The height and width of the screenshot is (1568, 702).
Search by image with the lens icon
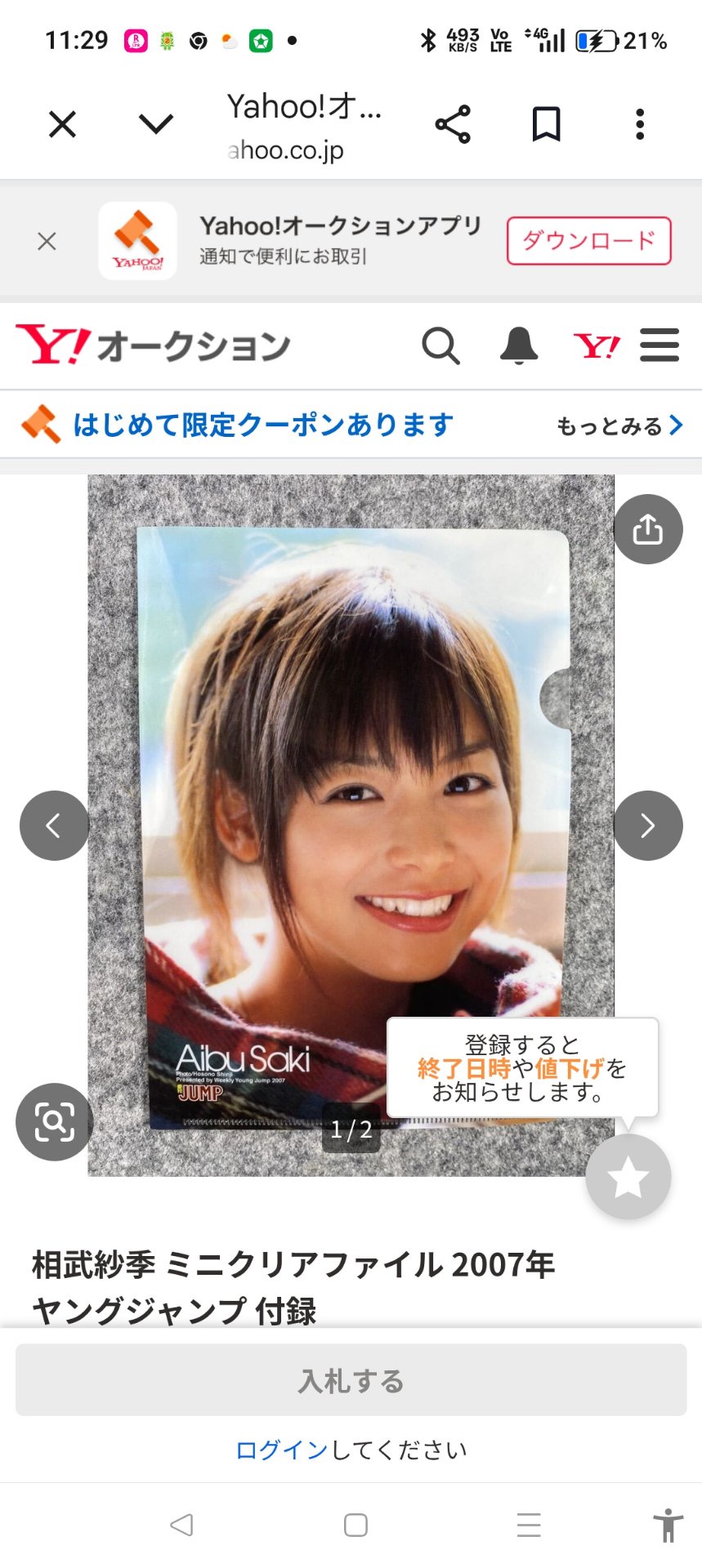[x=54, y=1122]
